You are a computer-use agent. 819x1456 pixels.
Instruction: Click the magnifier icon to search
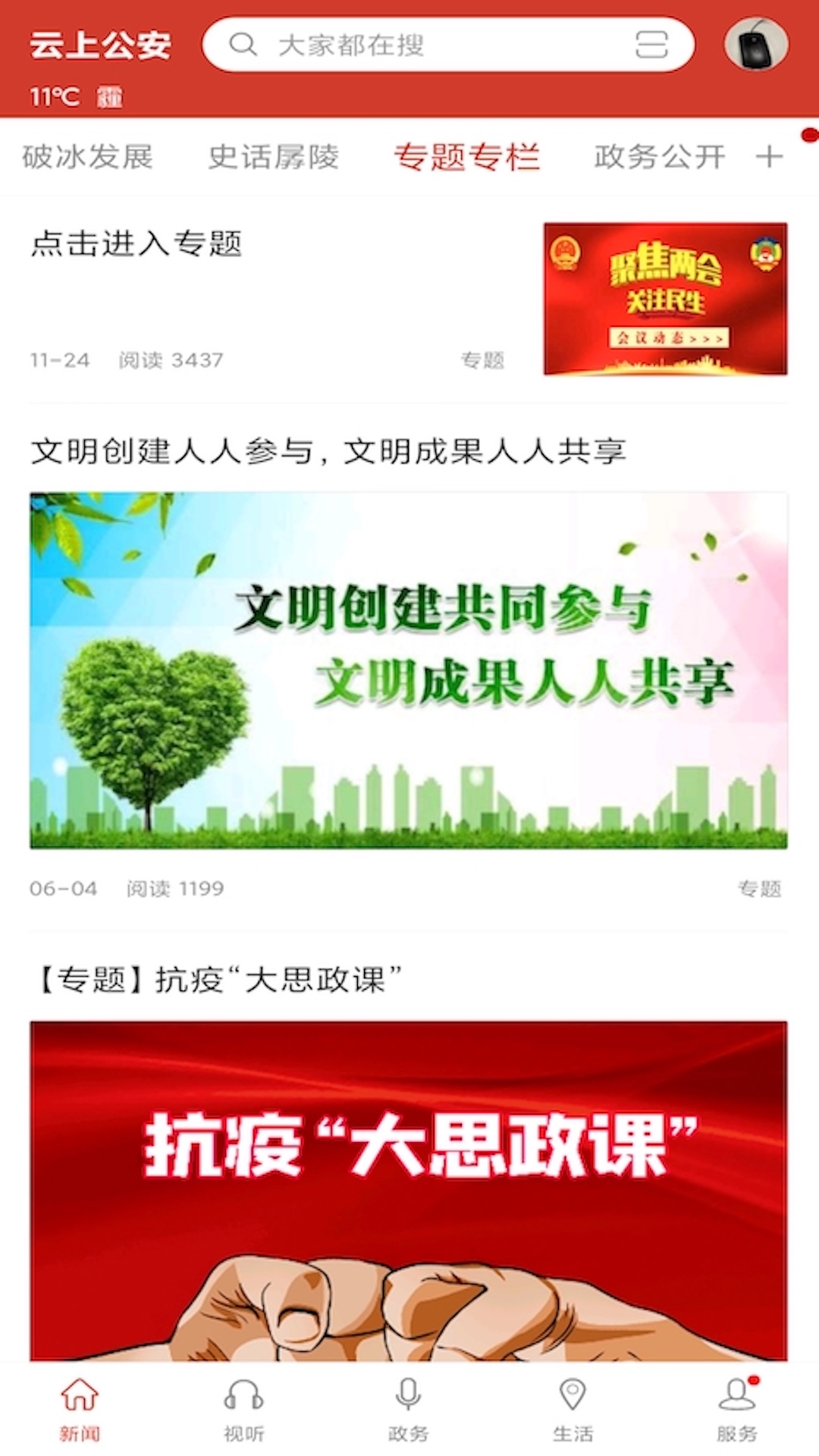(x=241, y=45)
